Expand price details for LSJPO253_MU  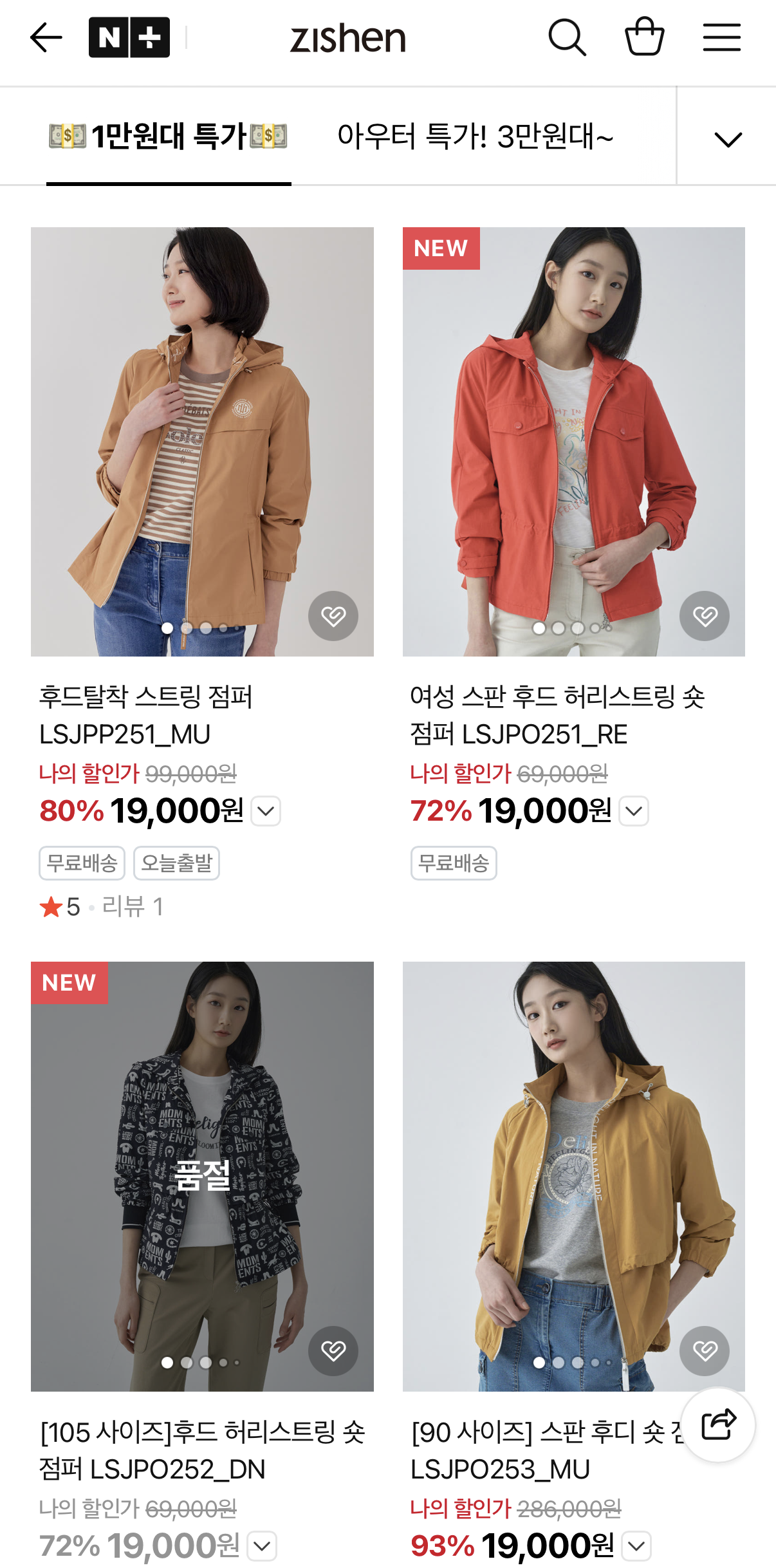637,1545
